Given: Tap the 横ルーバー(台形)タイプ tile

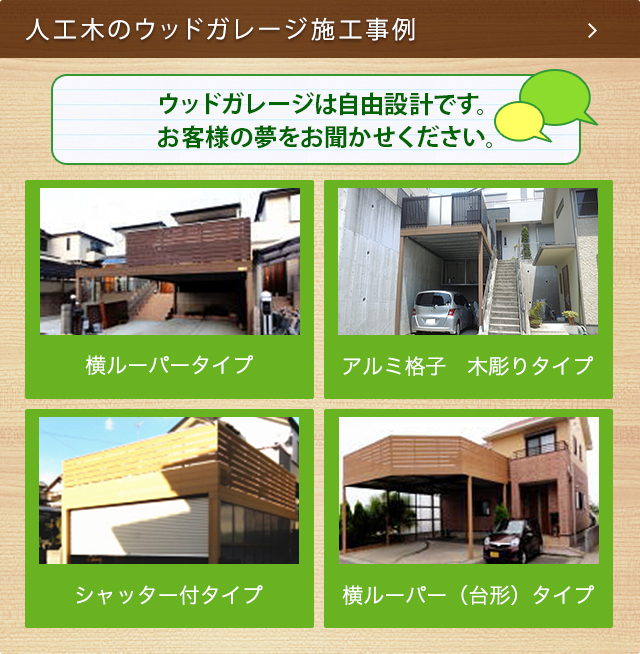Looking at the screenshot, I should (x=468, y=518).
